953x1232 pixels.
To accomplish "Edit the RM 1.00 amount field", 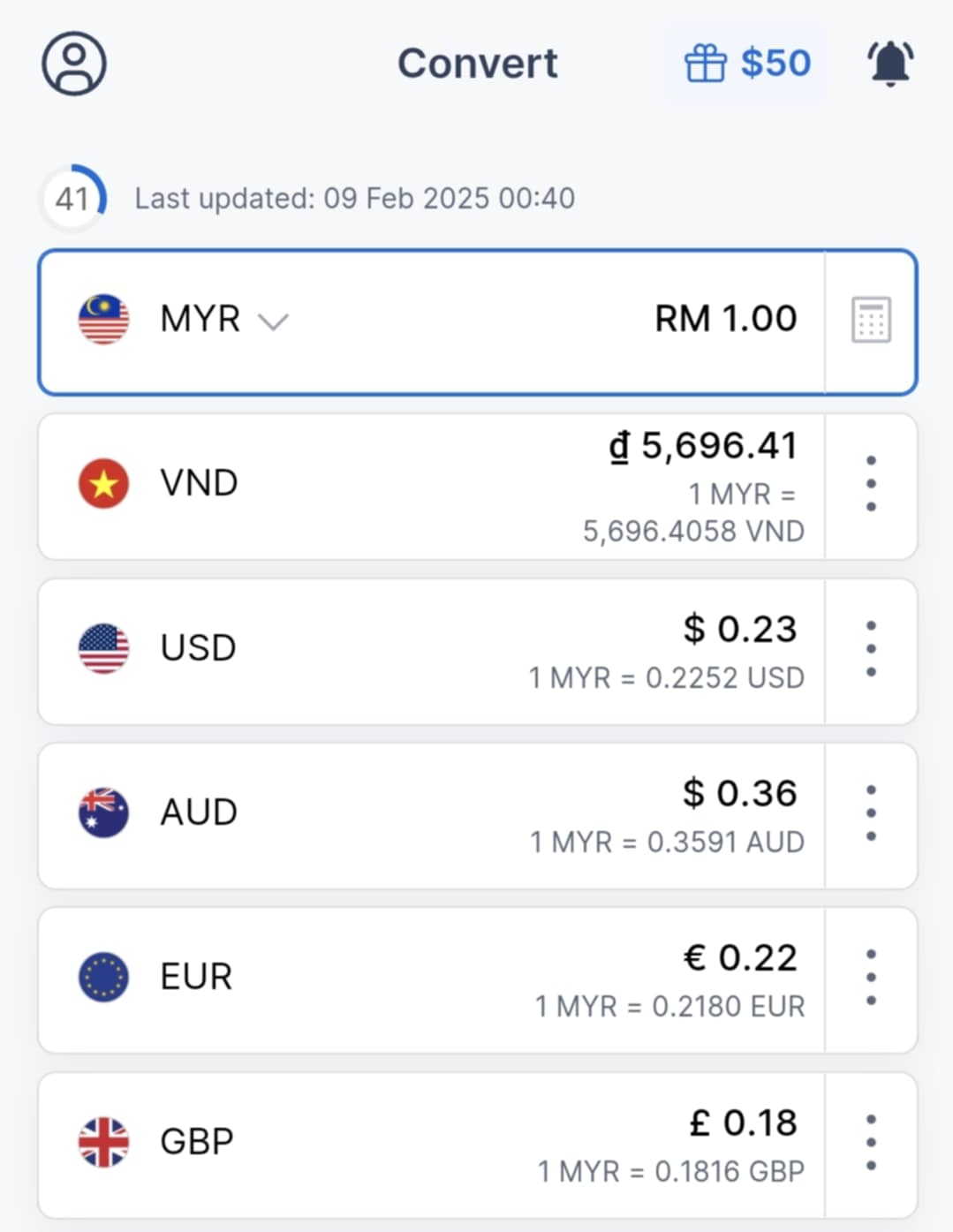I will pyautogui.click(x=725, y=319).
